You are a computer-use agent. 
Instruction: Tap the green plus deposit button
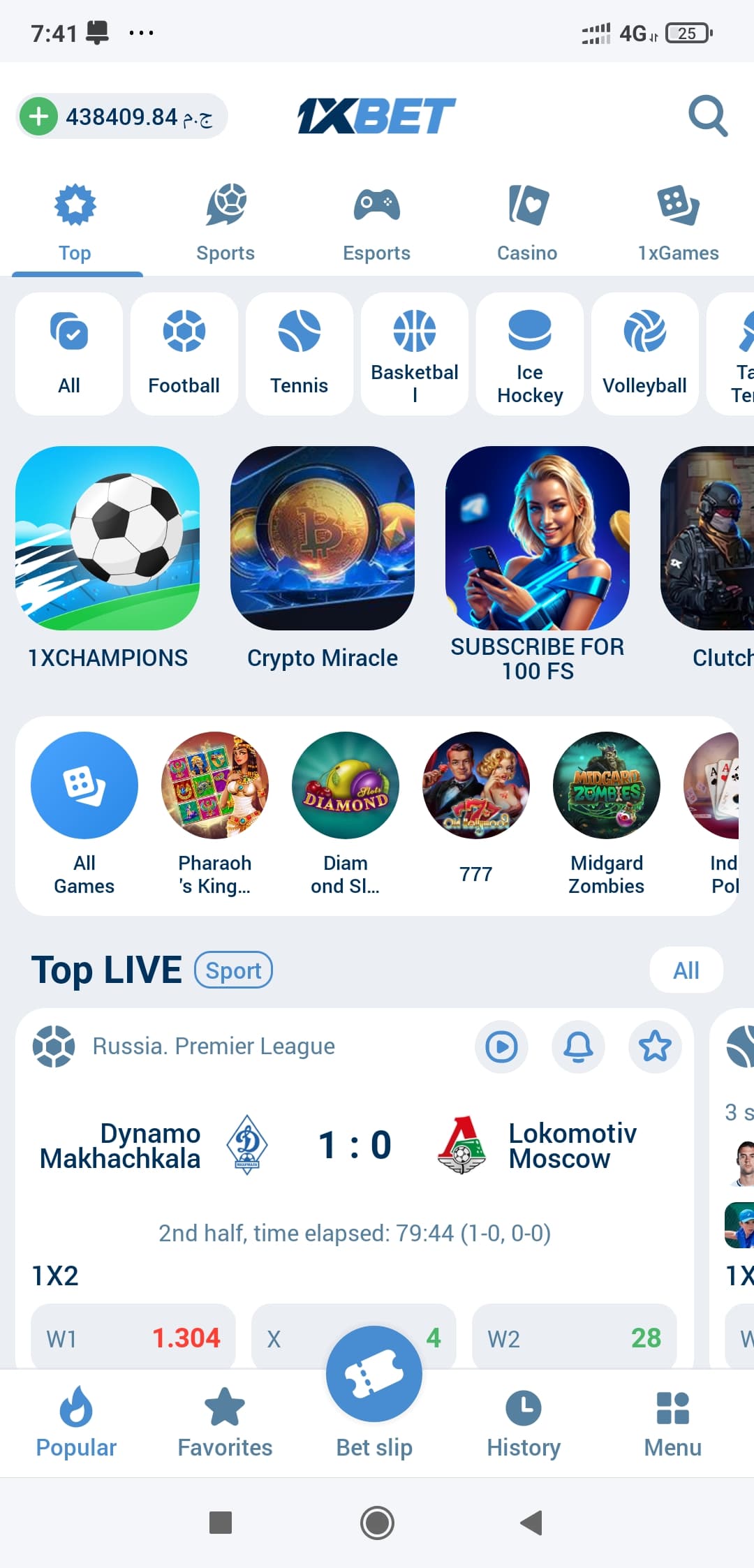click(39, 117)
